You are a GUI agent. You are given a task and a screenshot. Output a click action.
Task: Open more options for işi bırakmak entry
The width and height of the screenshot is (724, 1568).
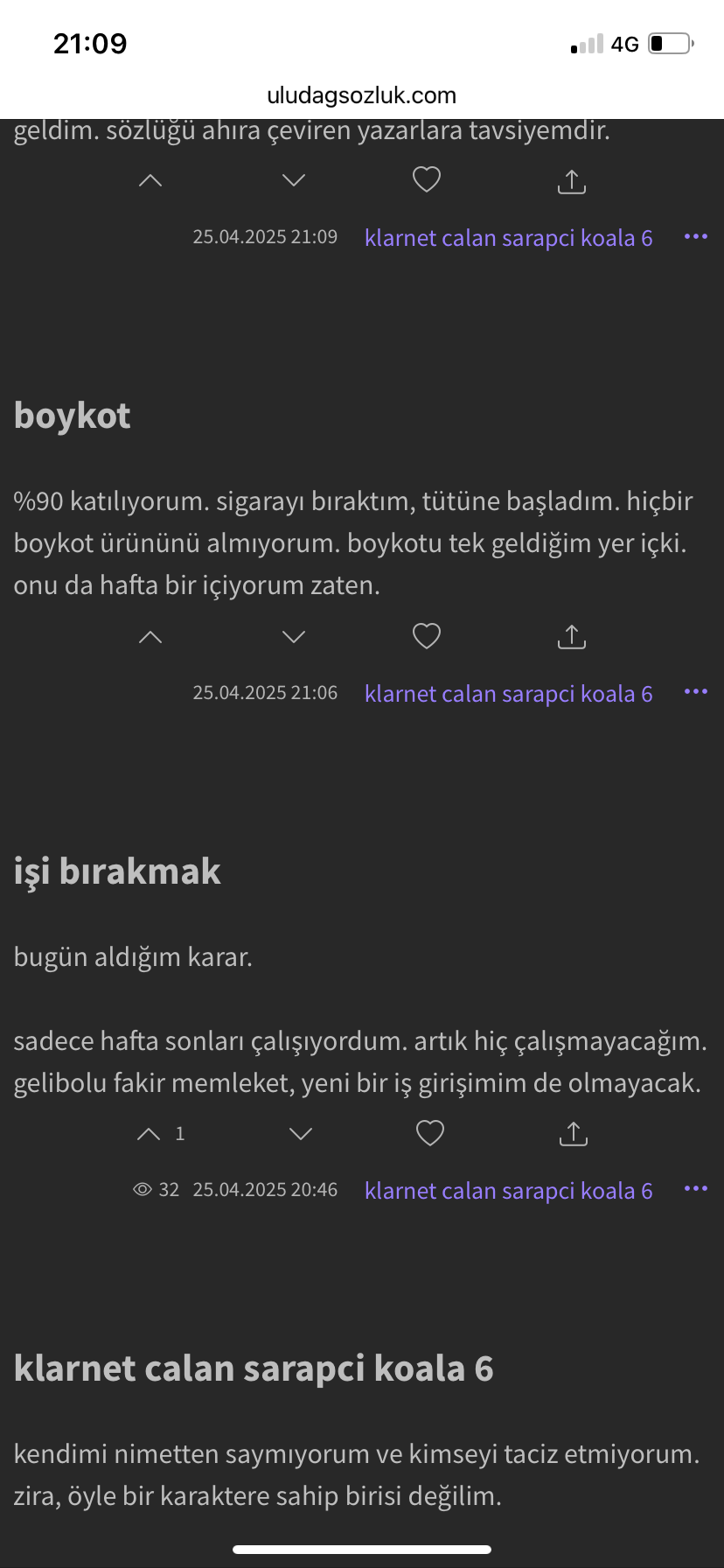[x=696, y=1189]
